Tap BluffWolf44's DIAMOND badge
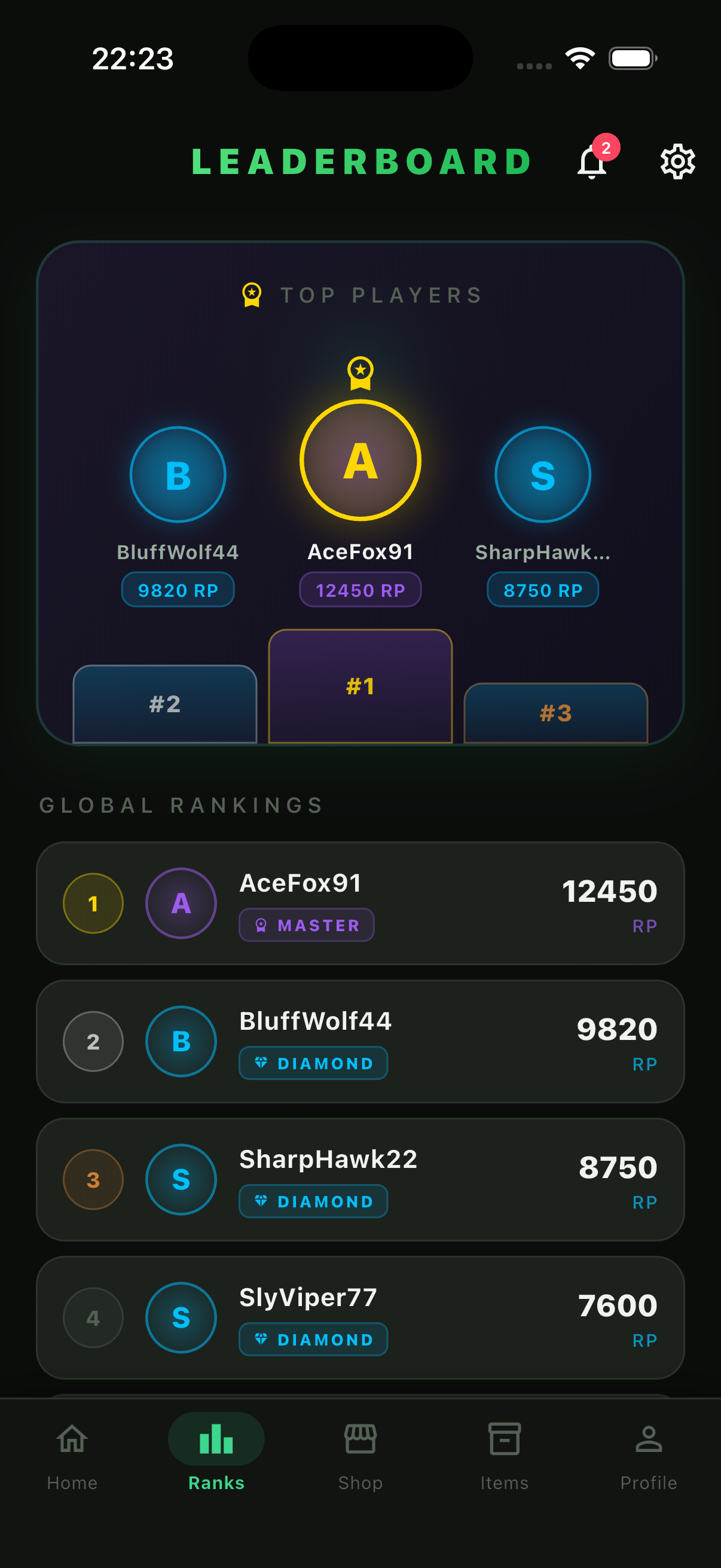Viewport: 721px width, 1568px height. (313, 1063)
